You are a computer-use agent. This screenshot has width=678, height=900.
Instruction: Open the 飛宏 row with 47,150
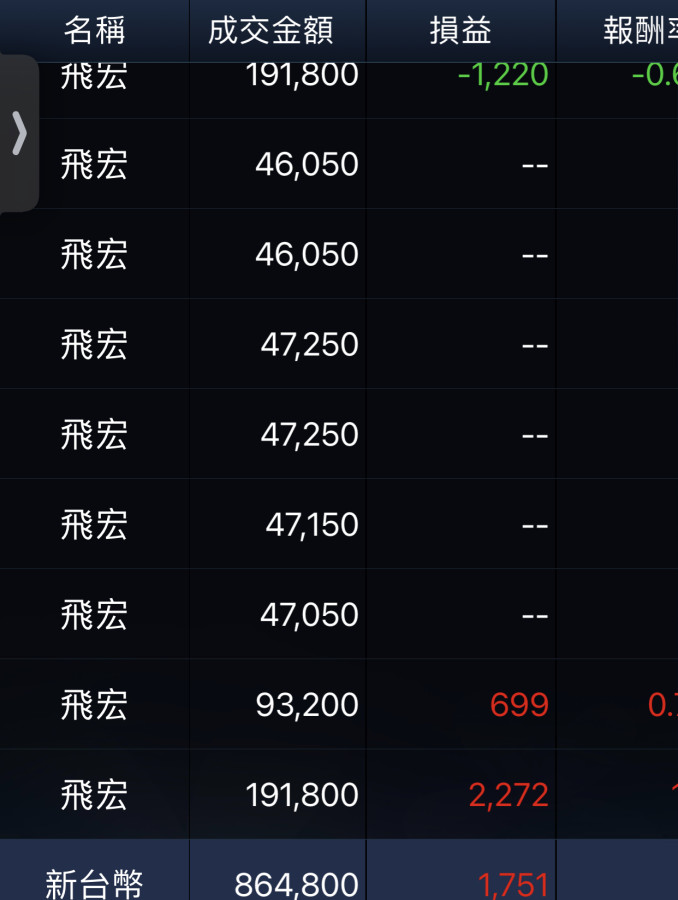pyautogui.click(x=300, y=524)
